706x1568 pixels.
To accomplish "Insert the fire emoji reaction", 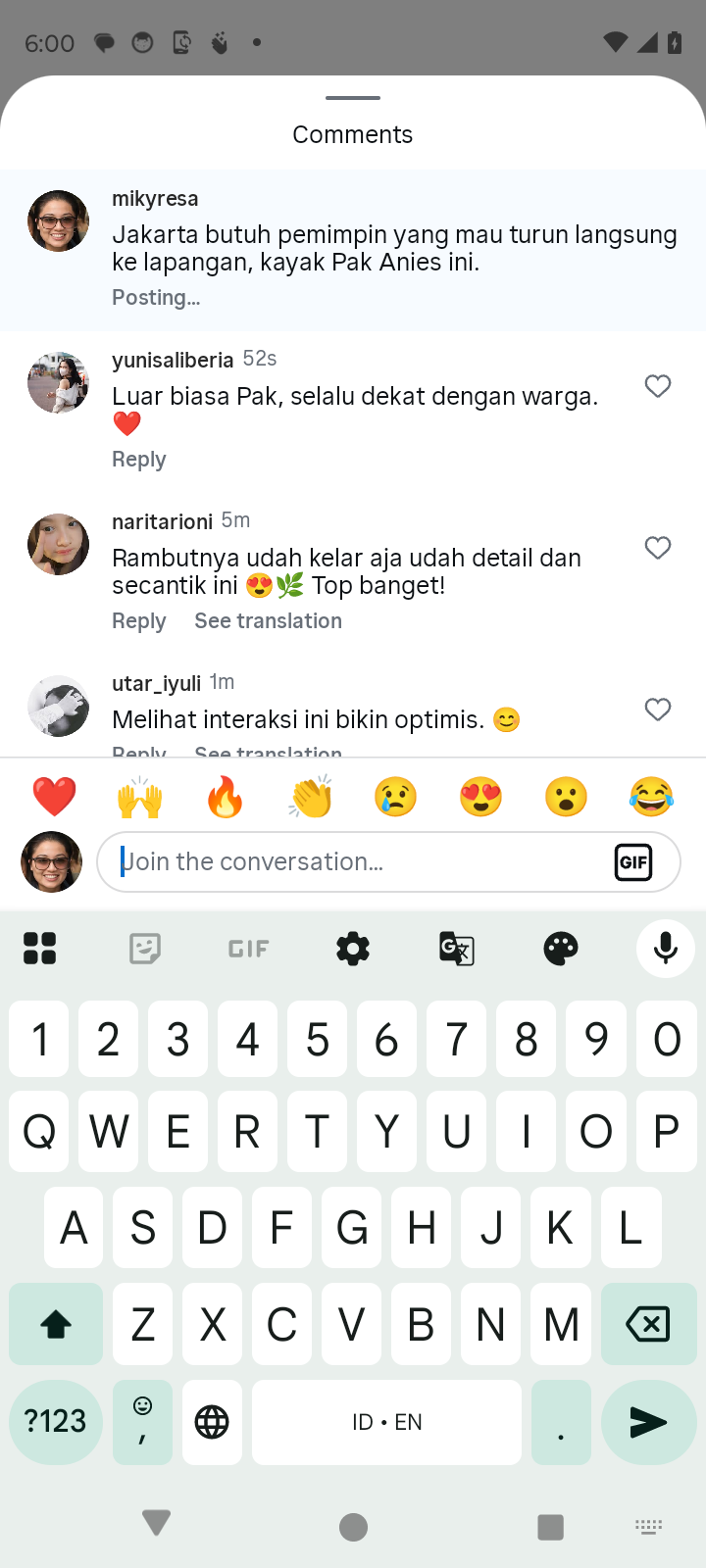I will coord(225,797).
